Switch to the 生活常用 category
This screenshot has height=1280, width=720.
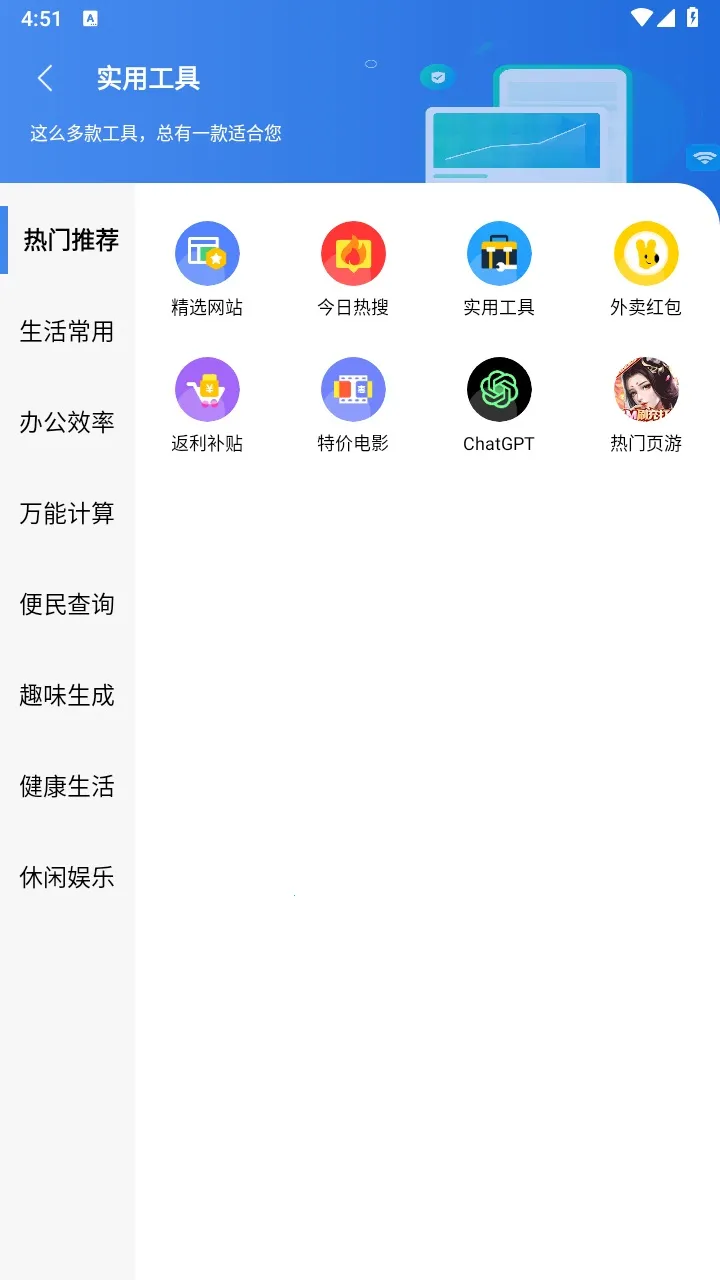coord(66,331)
